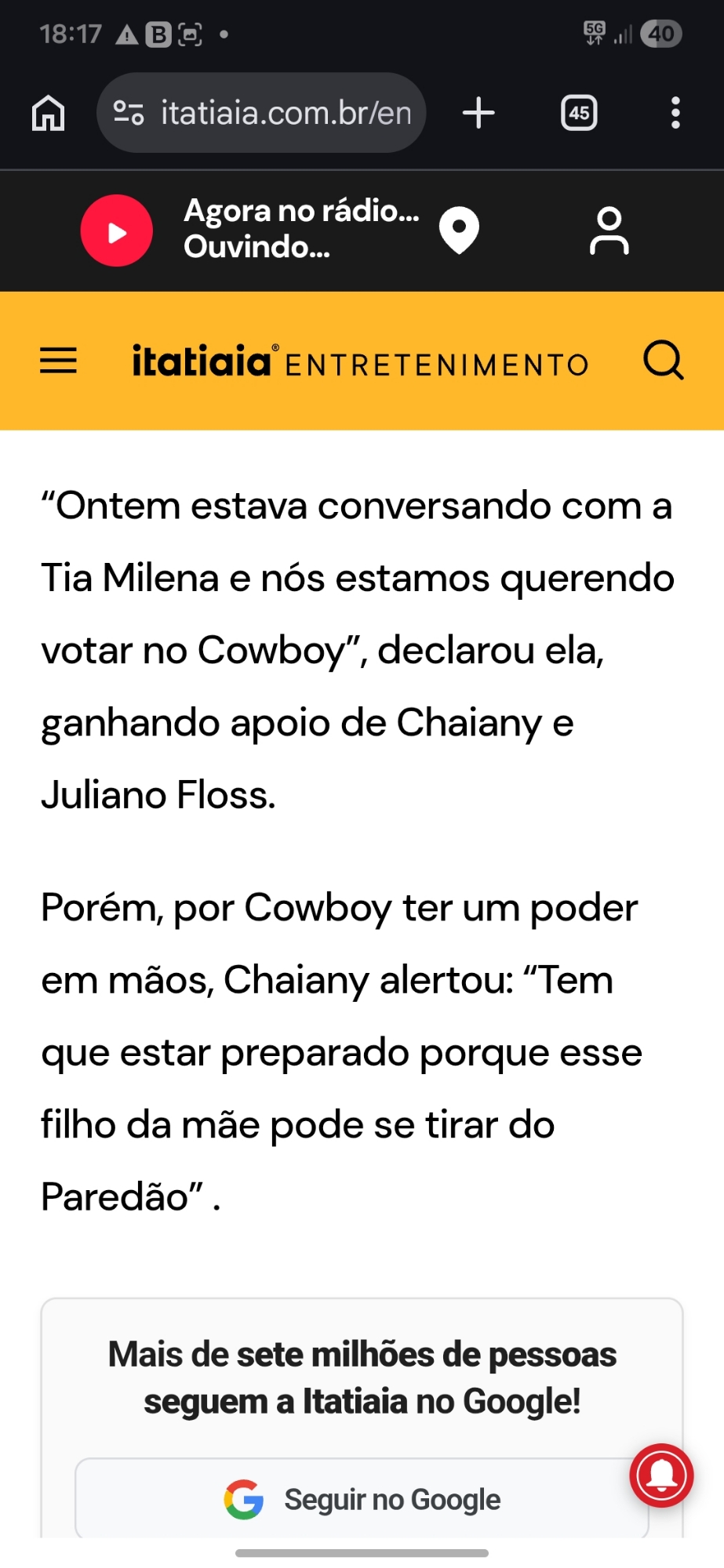Open the location pin selector

pyautogui.click(x=459, y=230)
